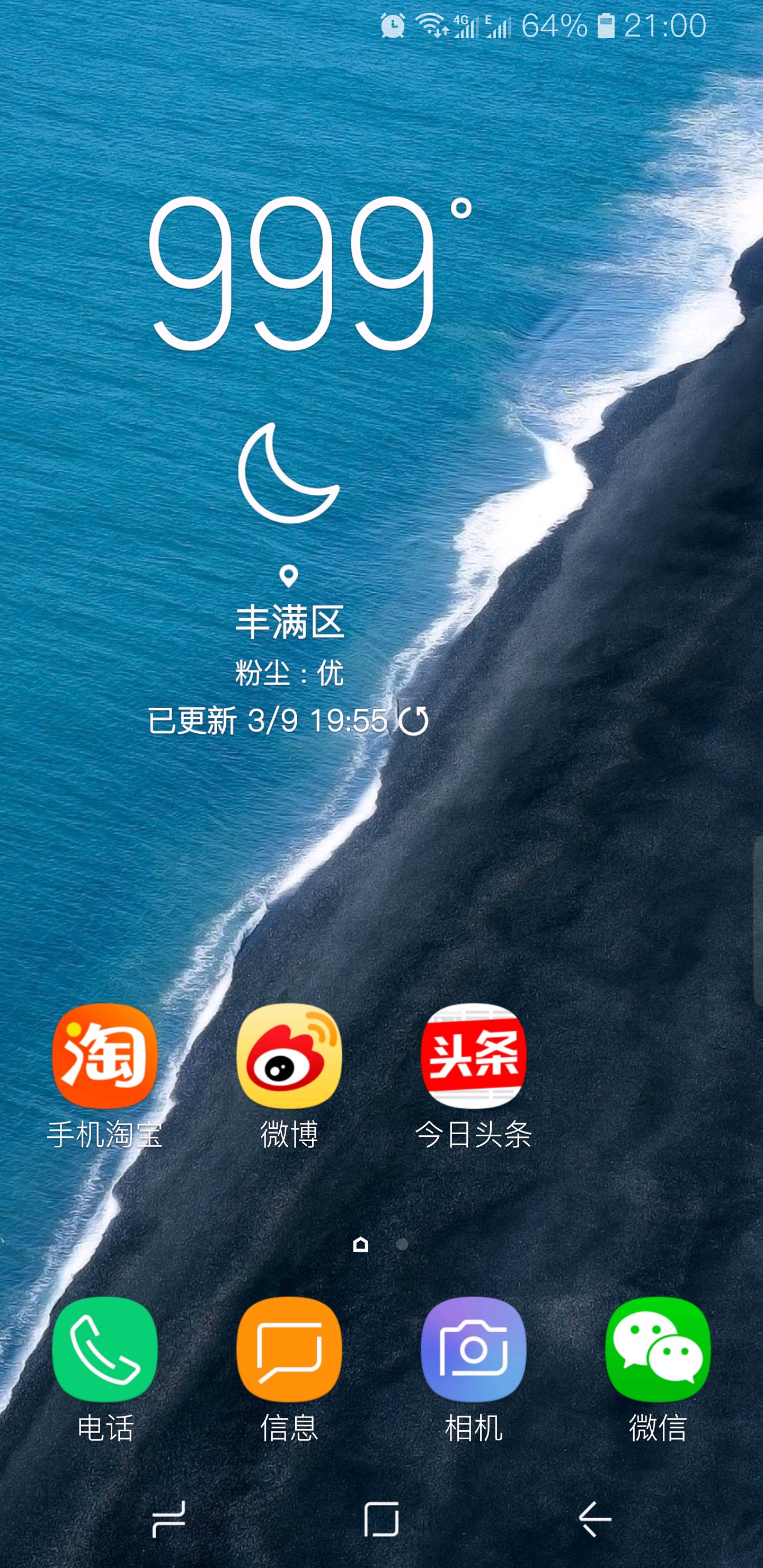Open the recent apps button

(168, 1519)
